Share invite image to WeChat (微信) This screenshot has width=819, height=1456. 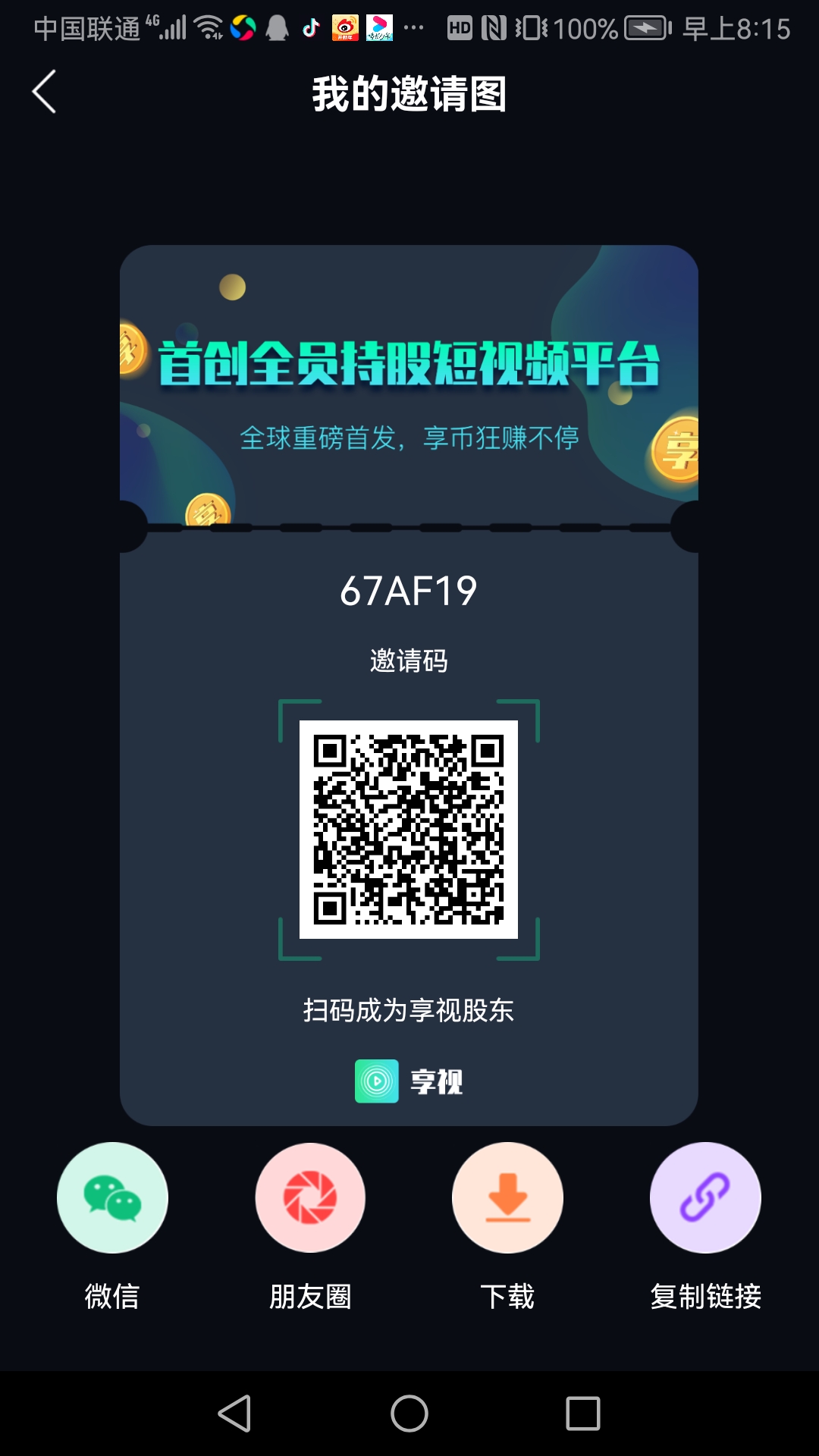(112, 1197)
